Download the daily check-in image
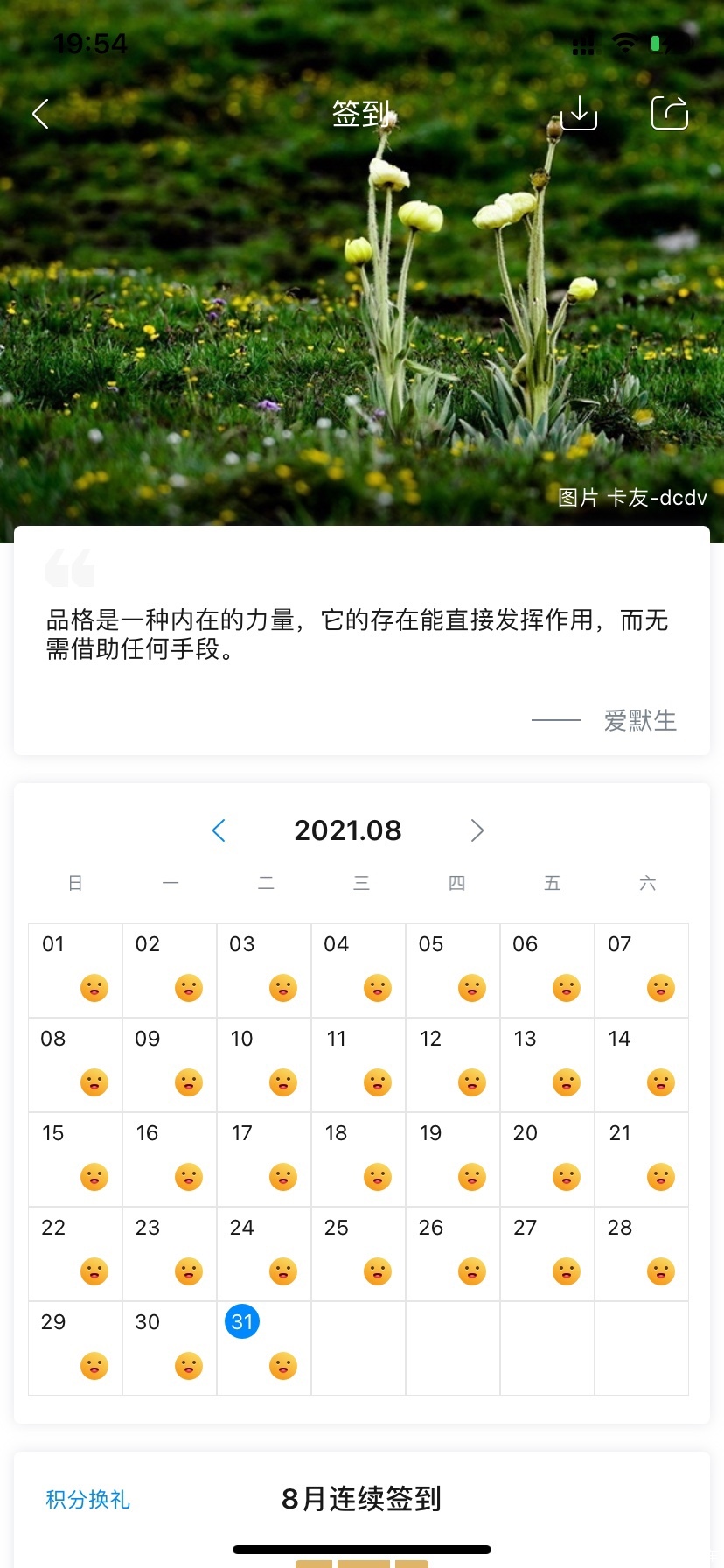The height and width of the screenshot is (1568, 724). (x=579, y=113)
